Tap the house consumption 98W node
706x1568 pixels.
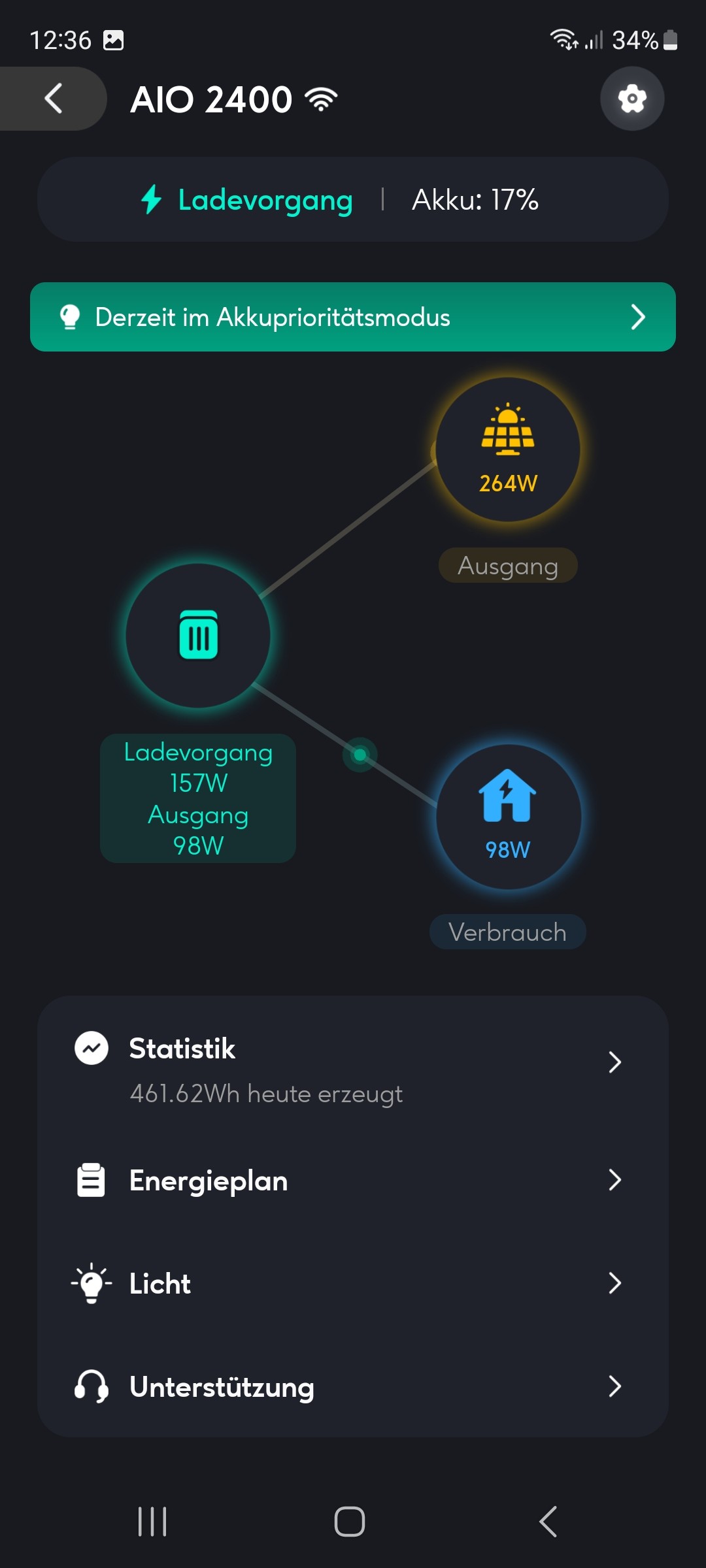(x=508, y=816)
